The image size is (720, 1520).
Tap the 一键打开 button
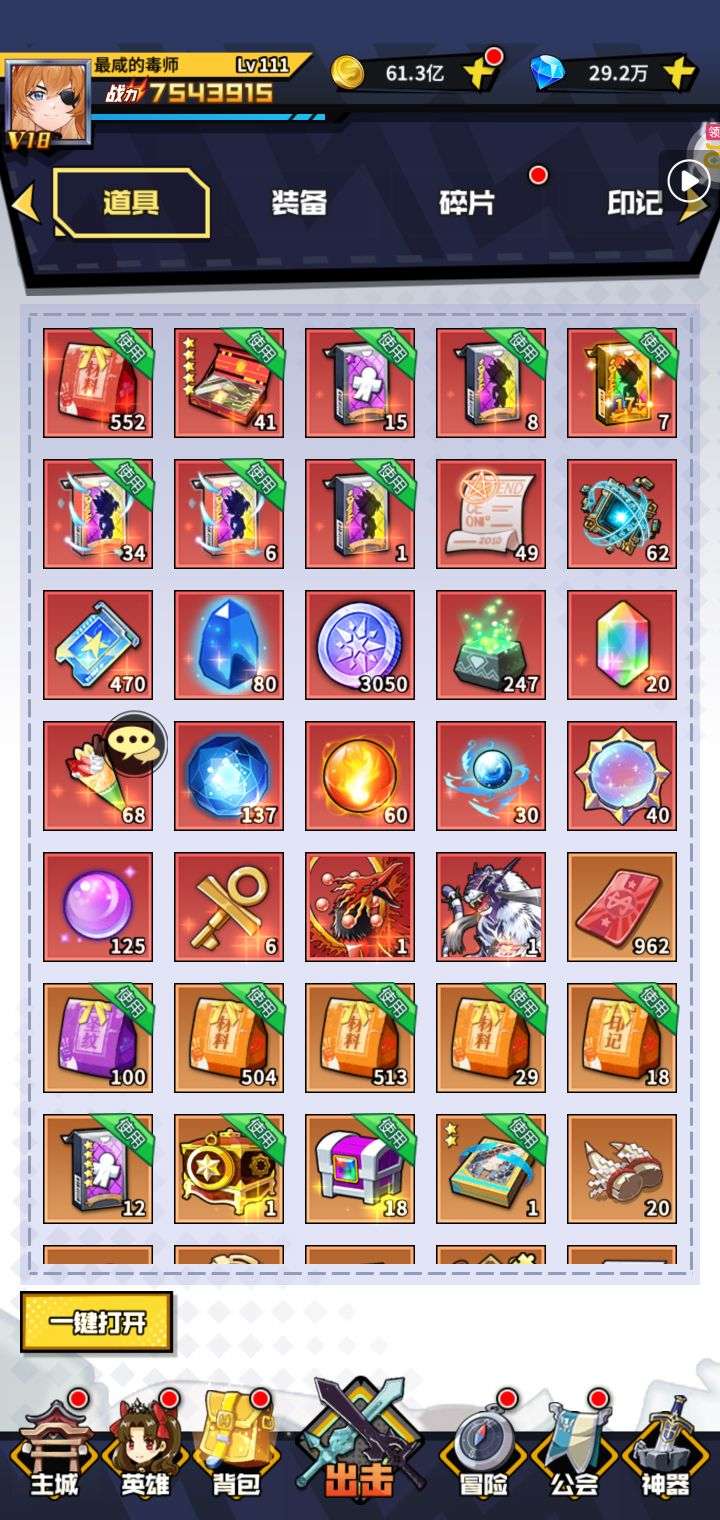click(97, 1323)
